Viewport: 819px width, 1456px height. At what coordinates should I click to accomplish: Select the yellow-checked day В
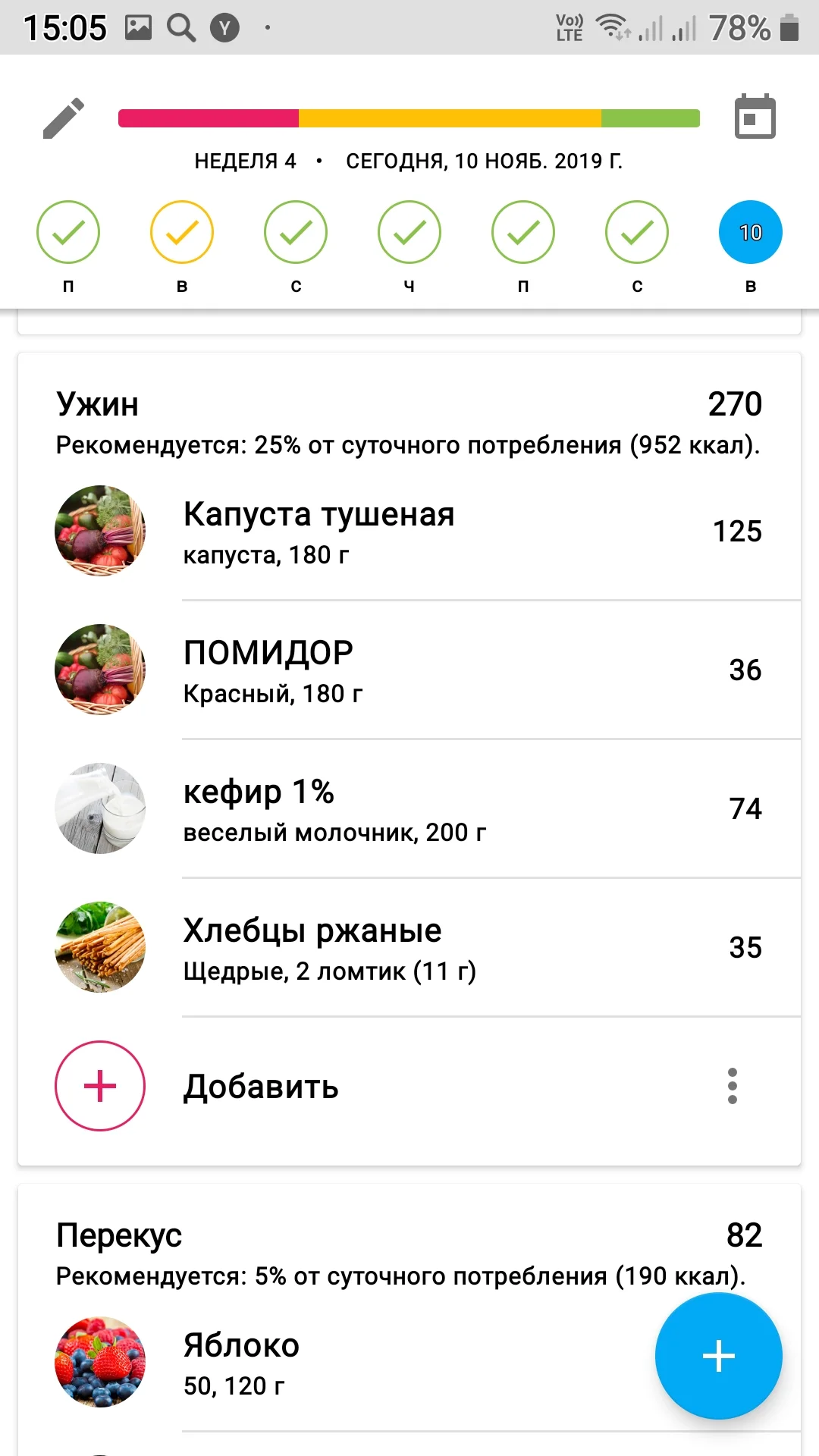(182, 232)
